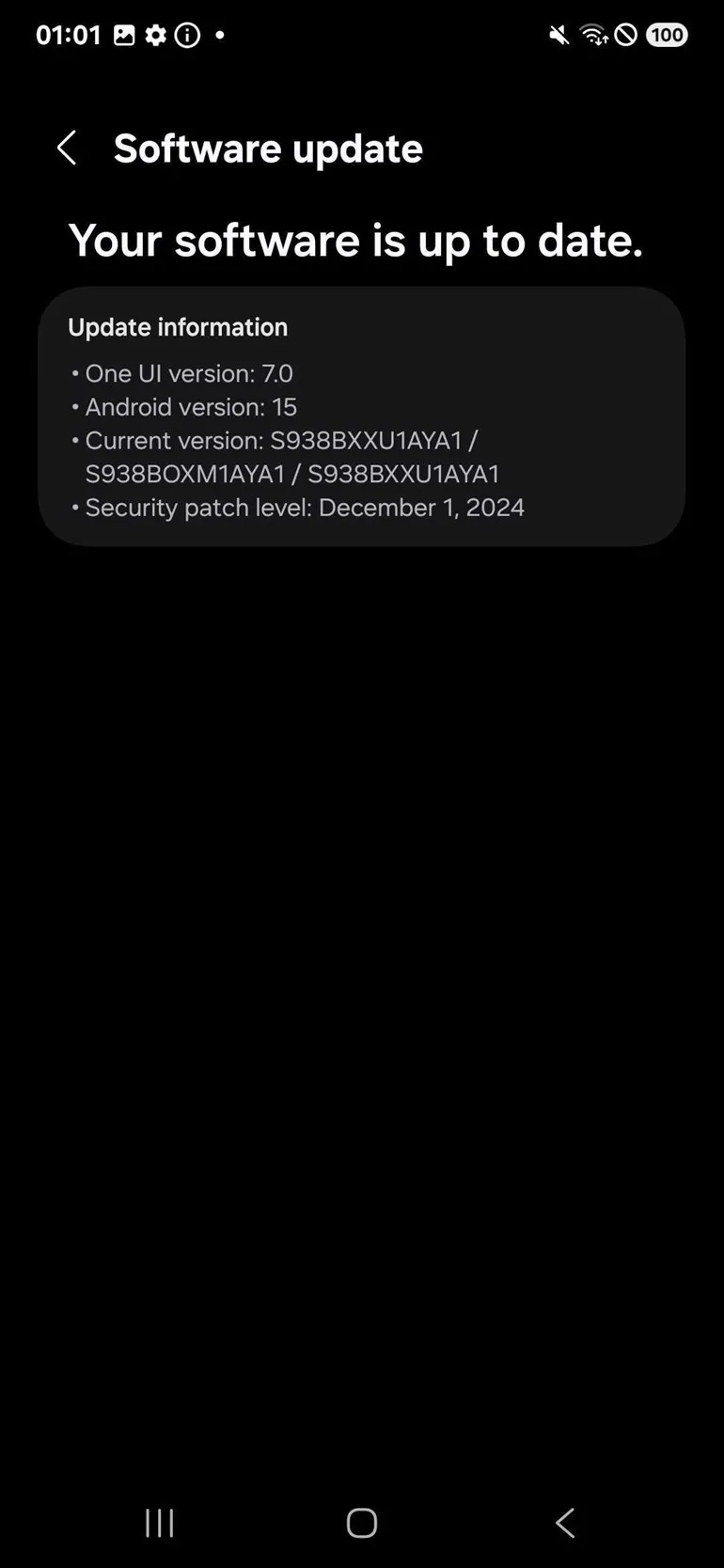Tap the battery percentage indicator
Viewport: 724px width, 1568px height.
(666, 35)
